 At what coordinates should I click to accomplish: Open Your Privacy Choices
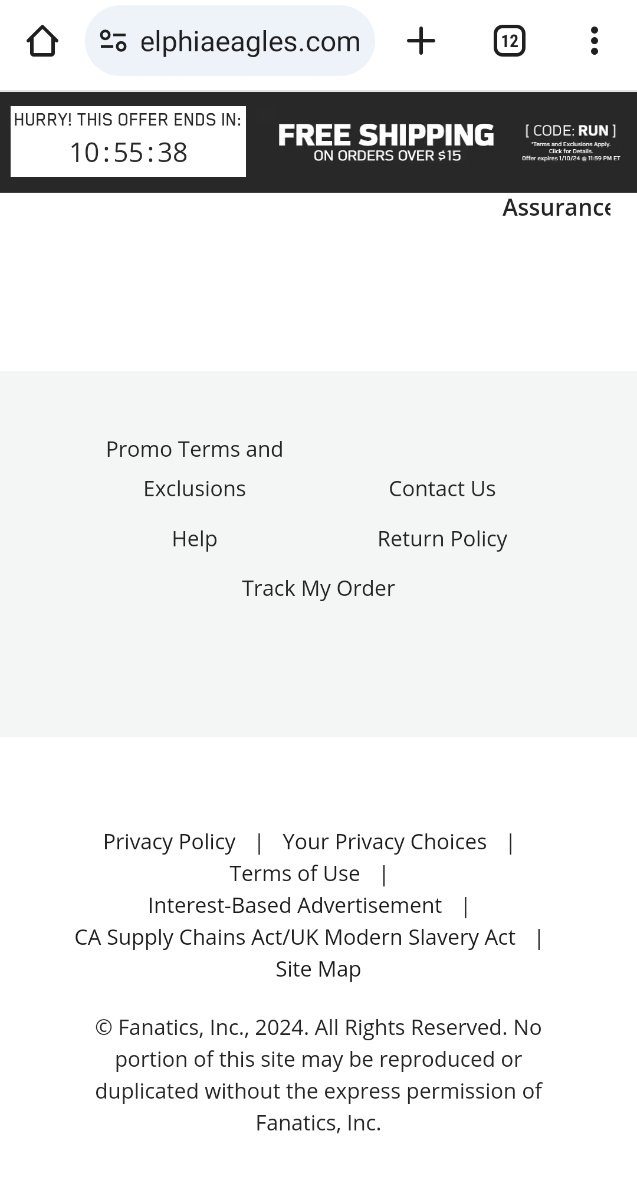pyautogui.click(x=384, y=842)
